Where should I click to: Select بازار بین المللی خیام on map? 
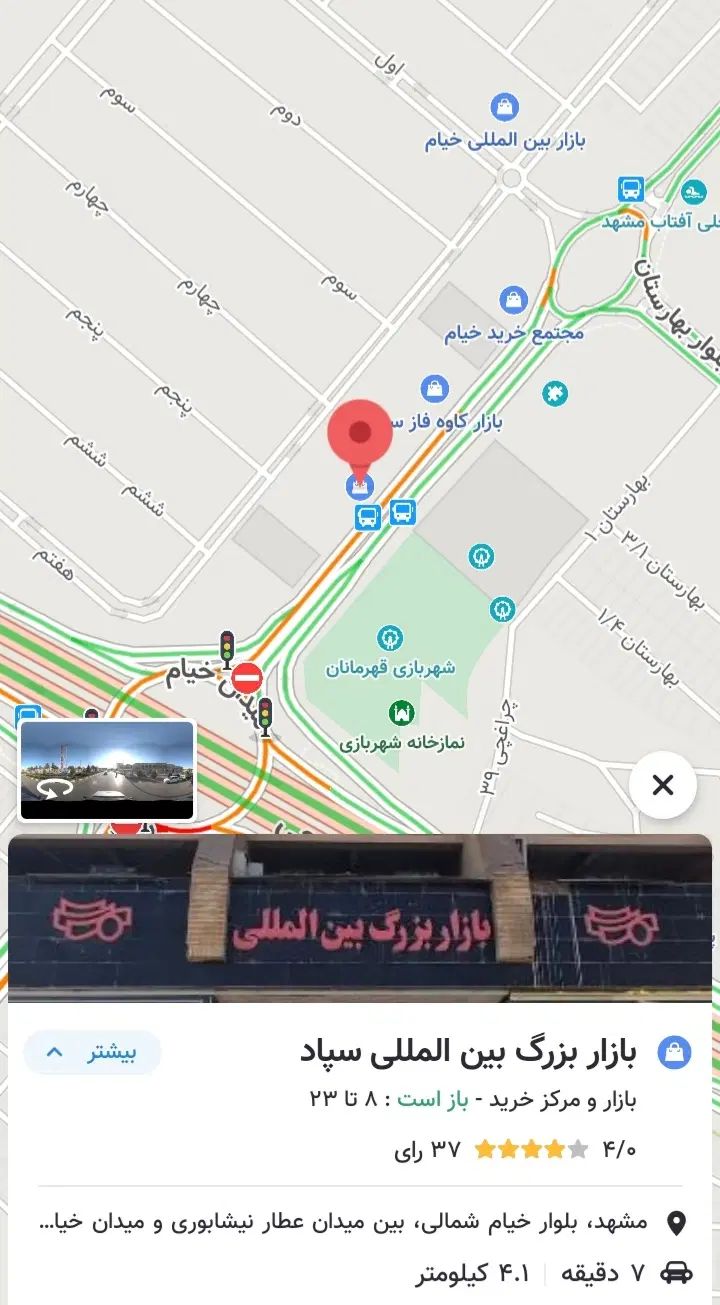coord(505,107)
